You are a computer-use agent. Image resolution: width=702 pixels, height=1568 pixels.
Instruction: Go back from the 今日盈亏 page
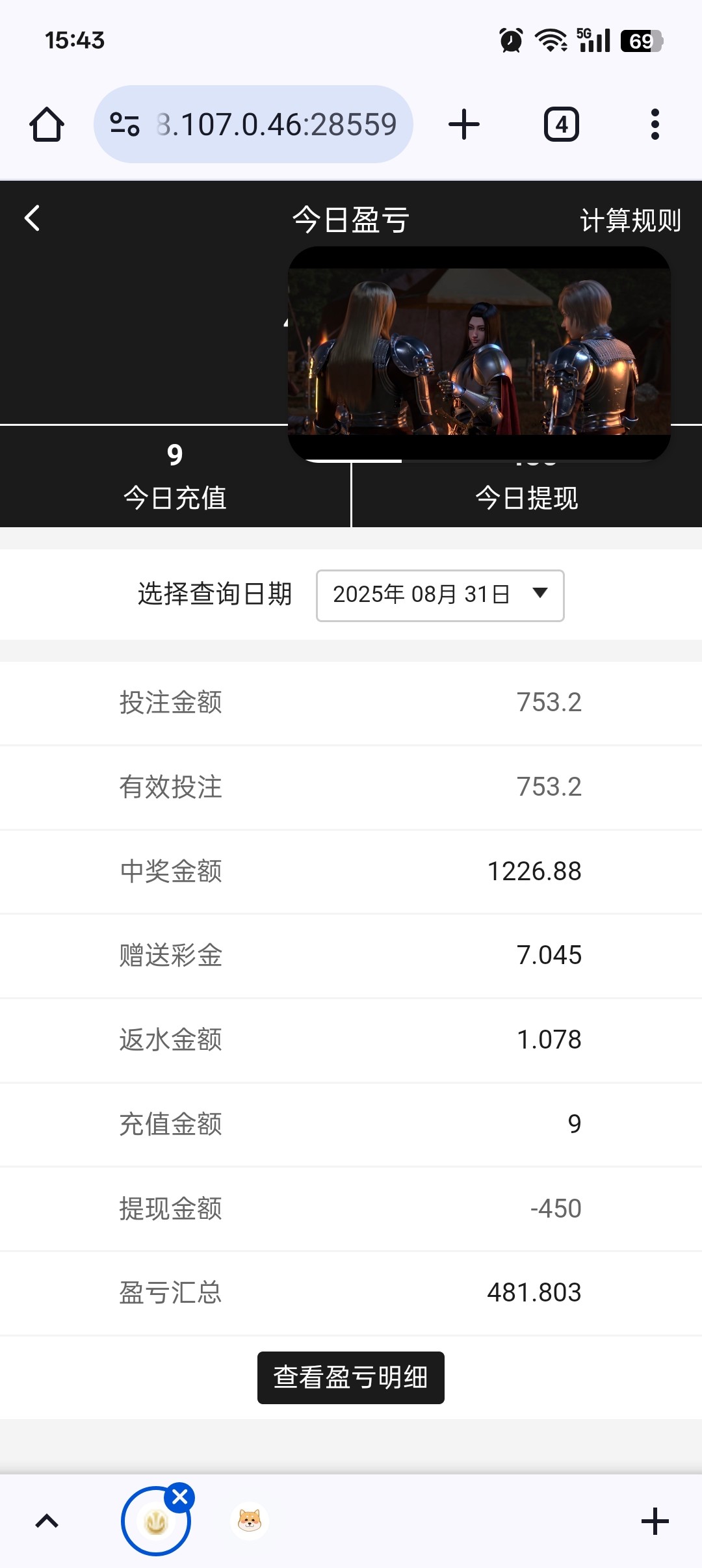(x=32, y=218)
